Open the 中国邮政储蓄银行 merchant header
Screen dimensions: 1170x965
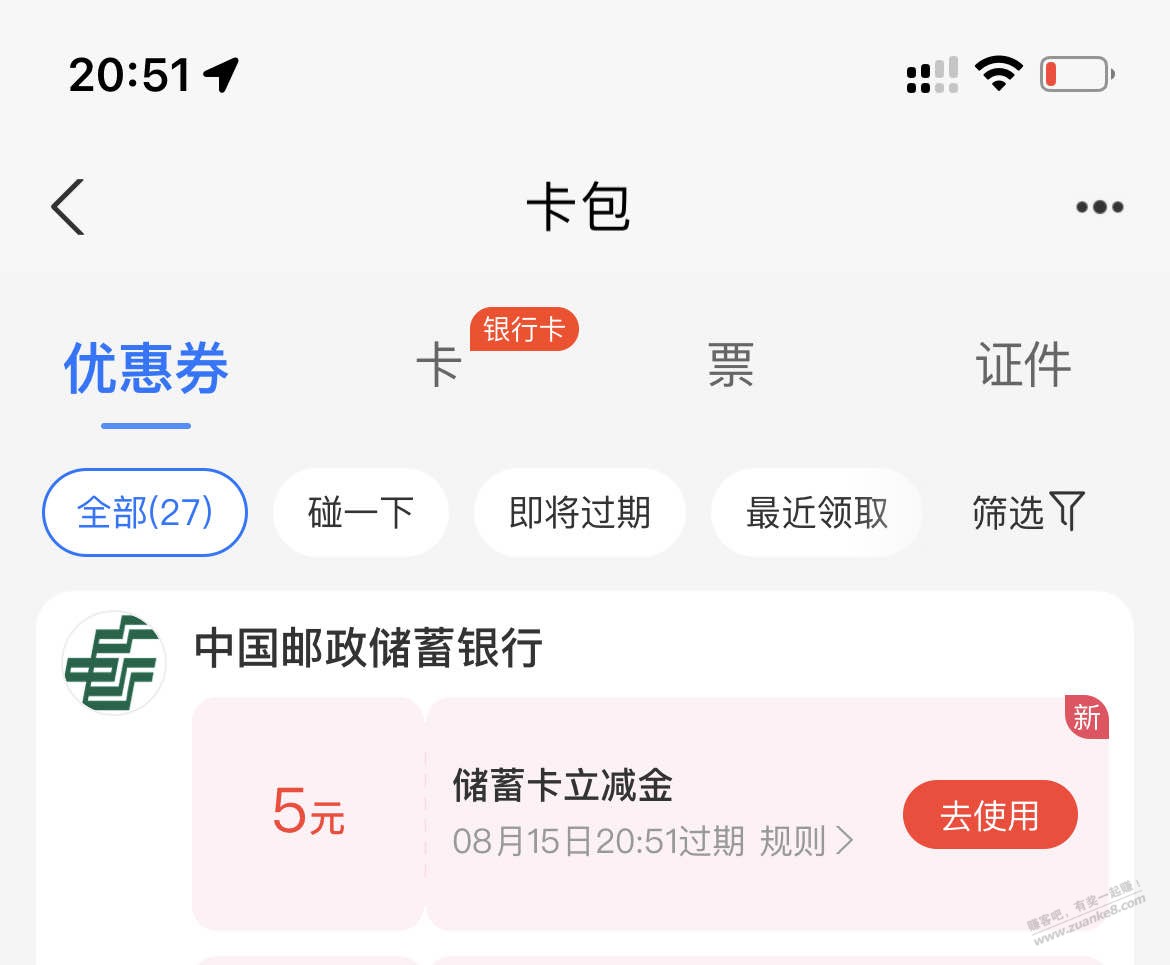coord(368,648)
